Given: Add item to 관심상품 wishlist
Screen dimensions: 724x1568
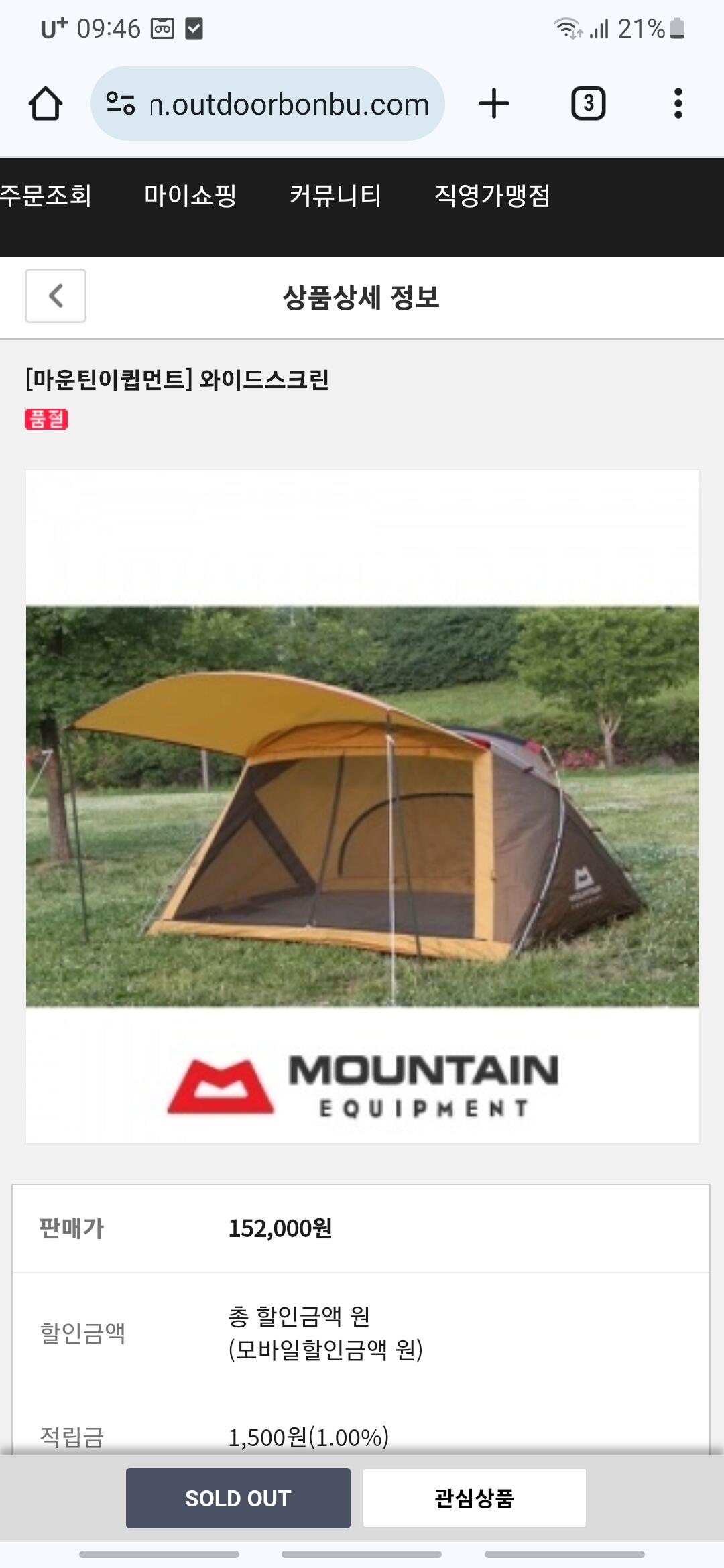Looking at the screenshot, I should (x=475, y=1498).
